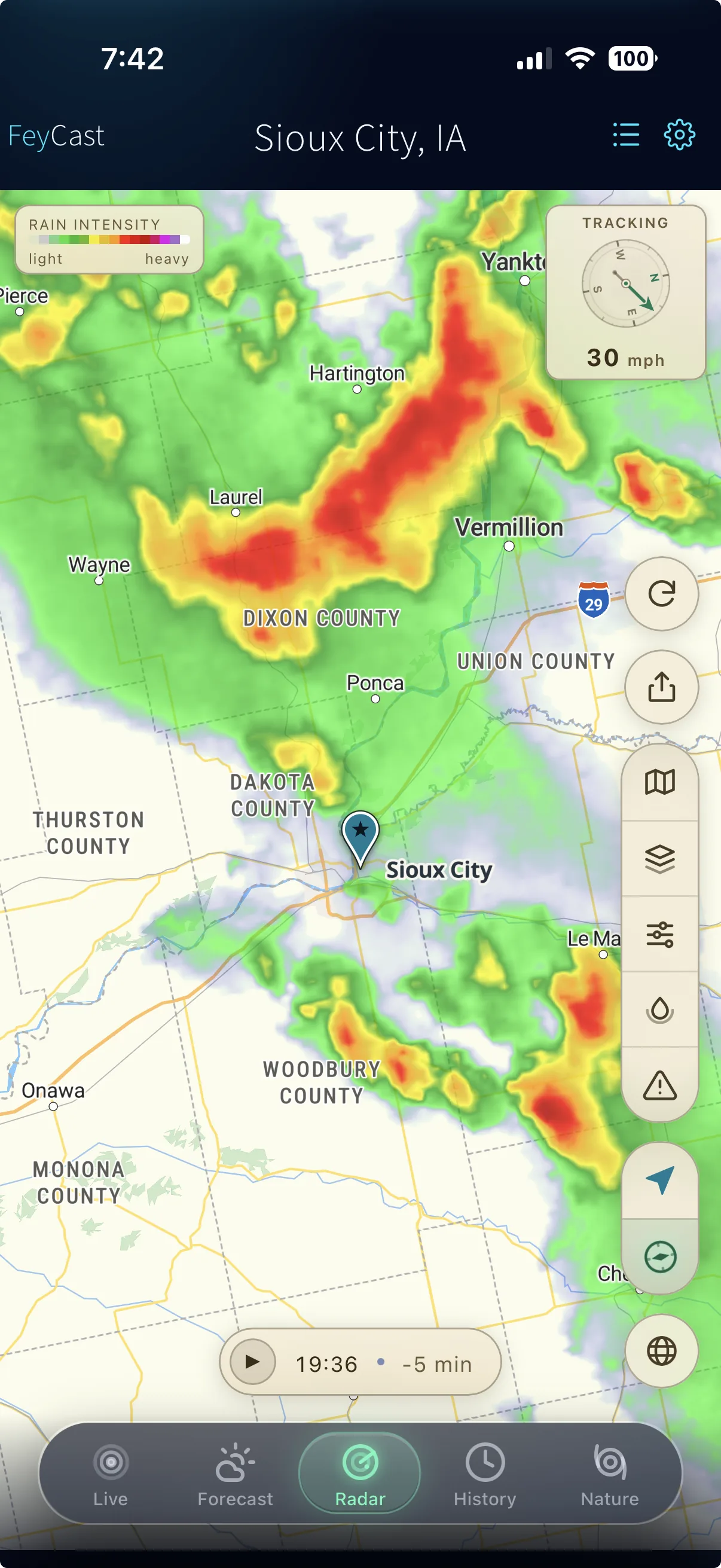Toggle the compass tracking button

point(660,1257)
